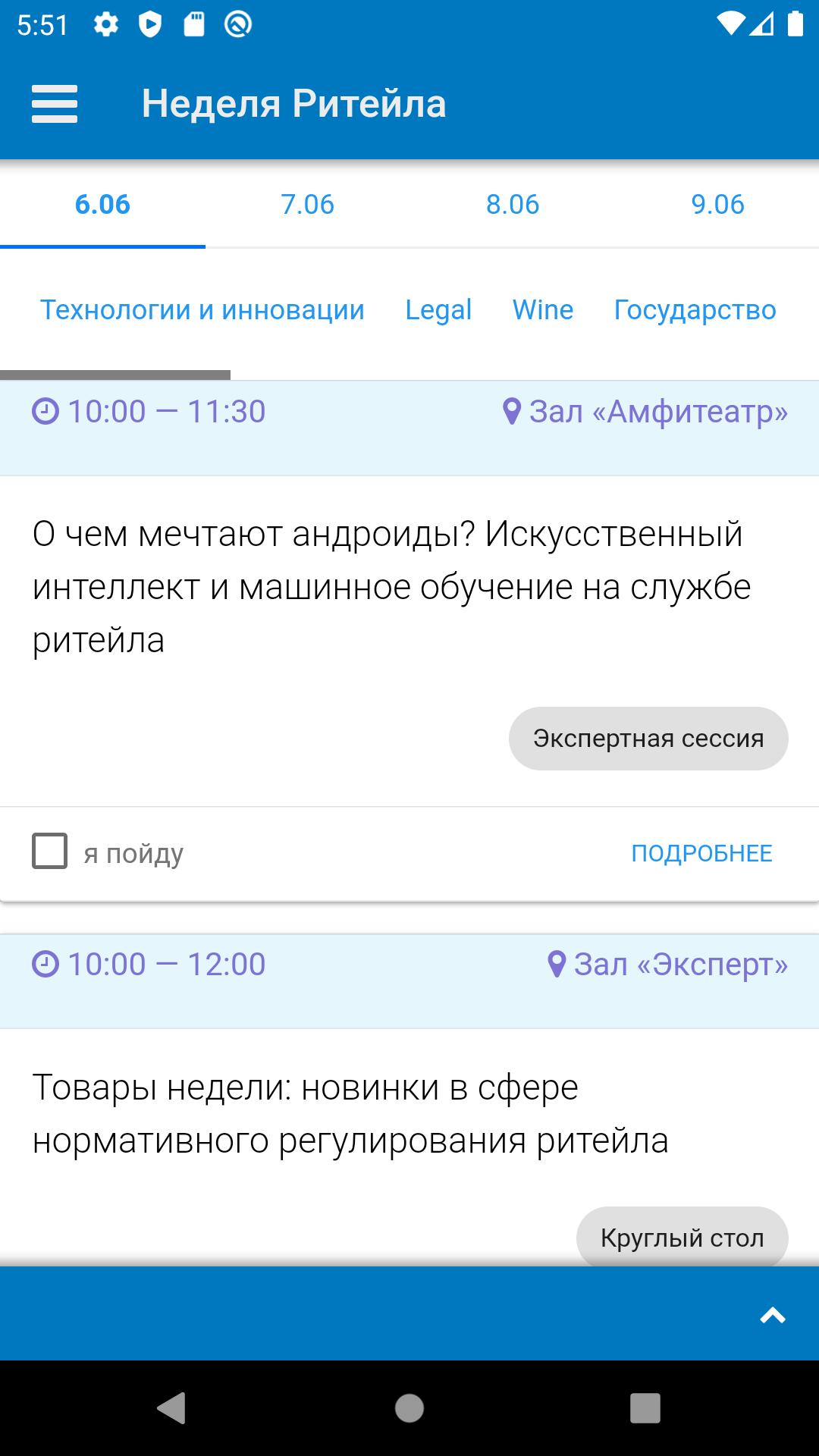
Task: Tap the Экспертная сессия chip
Action: (648, 738)
